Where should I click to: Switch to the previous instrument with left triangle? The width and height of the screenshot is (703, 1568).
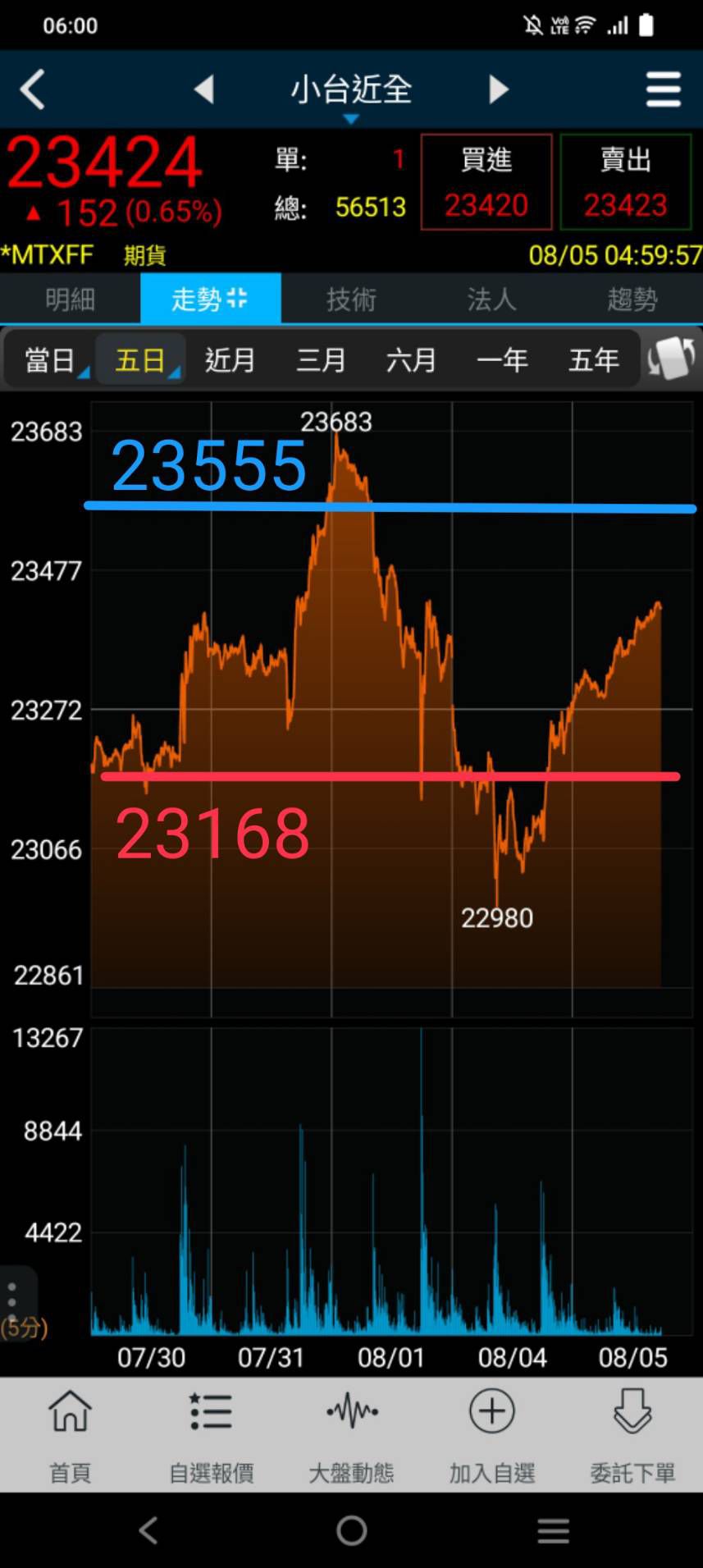pos(204,89)
